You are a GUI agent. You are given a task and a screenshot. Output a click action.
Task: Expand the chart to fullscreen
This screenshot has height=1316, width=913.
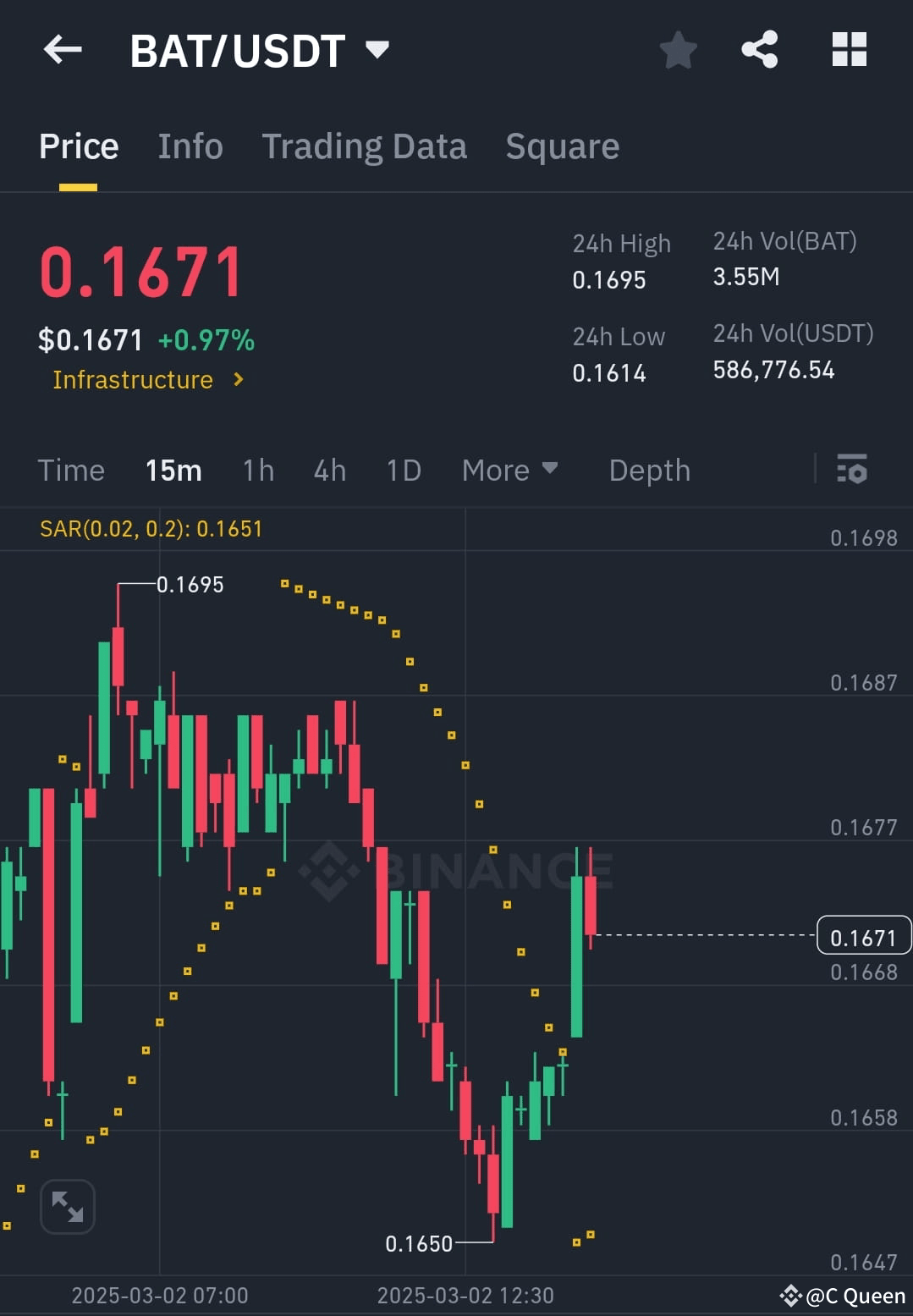(67, 1206)
